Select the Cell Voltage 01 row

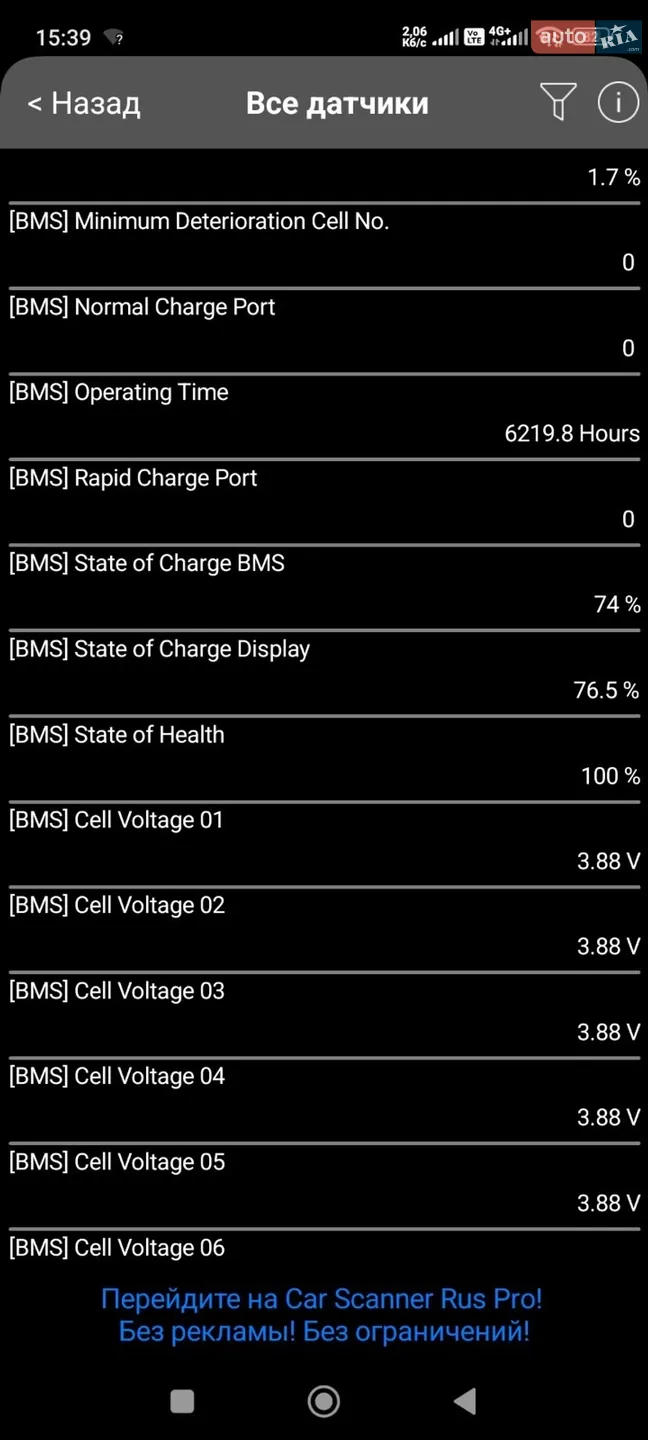tap(324, 843)
